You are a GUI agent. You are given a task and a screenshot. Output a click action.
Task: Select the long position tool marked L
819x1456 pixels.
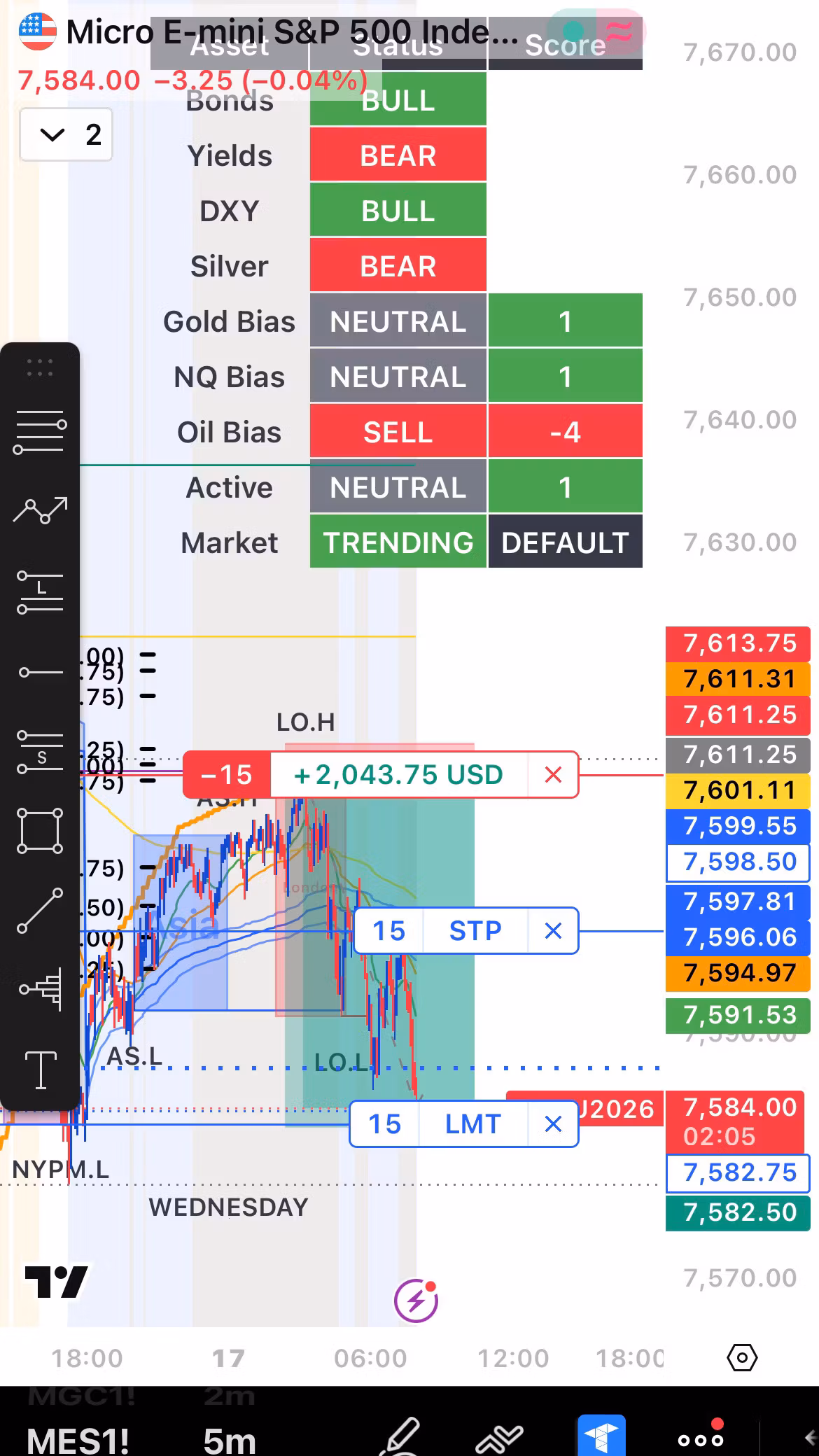(x=40, y=592)
